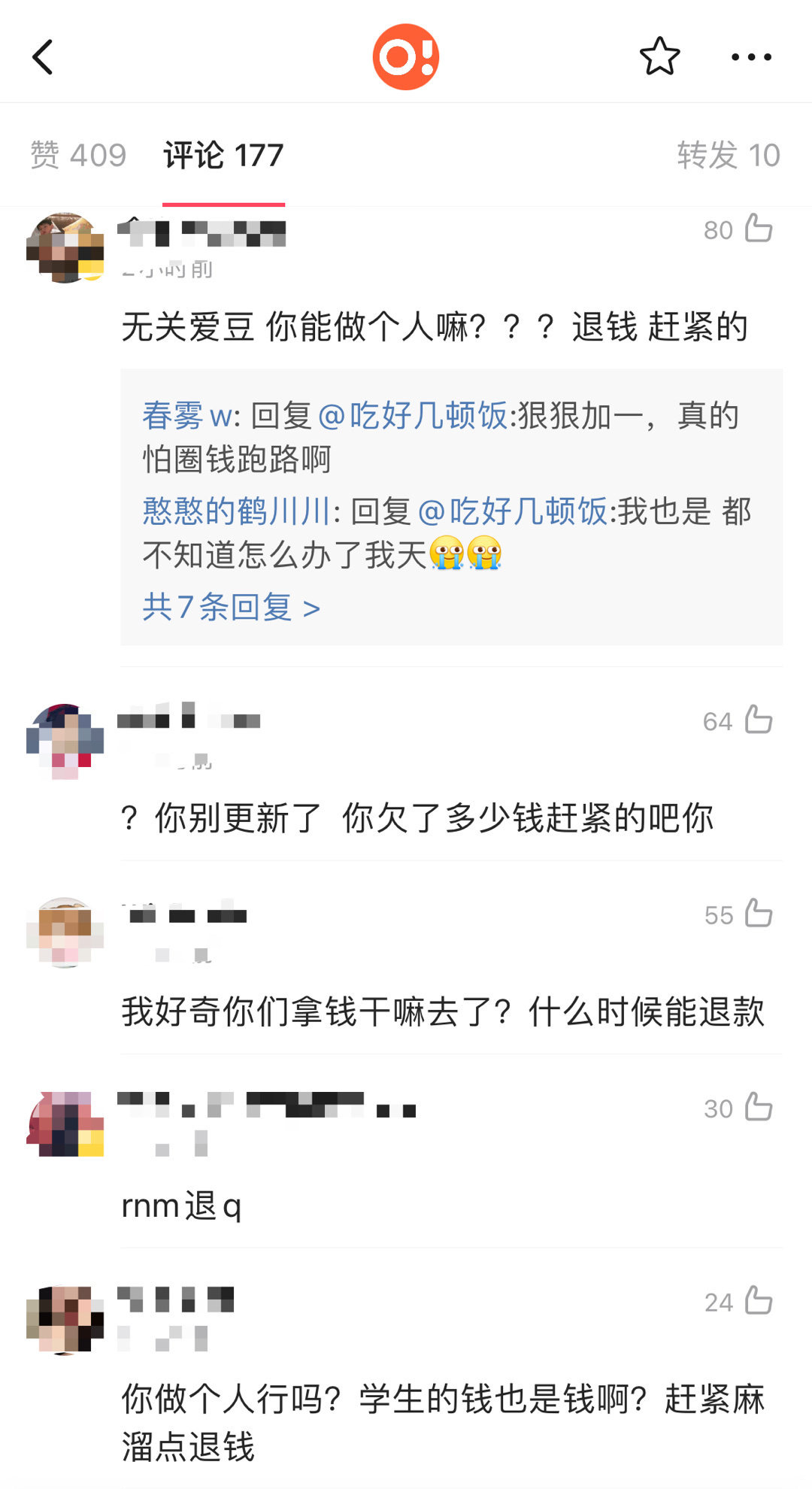The image size is (812, 1489).
Task: Switch to the 赞 409 tab
Action: pos(77,155)
